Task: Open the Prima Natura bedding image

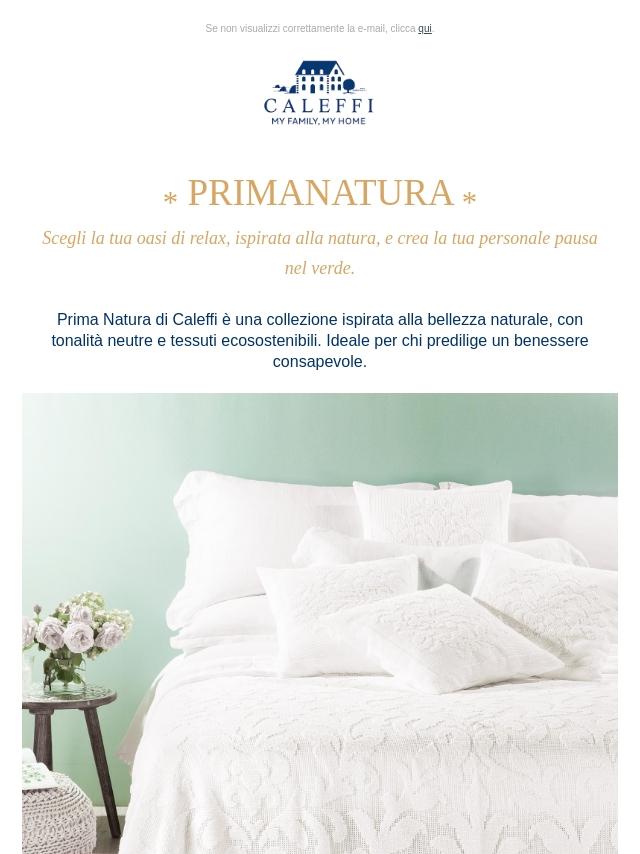Action: 320,622
